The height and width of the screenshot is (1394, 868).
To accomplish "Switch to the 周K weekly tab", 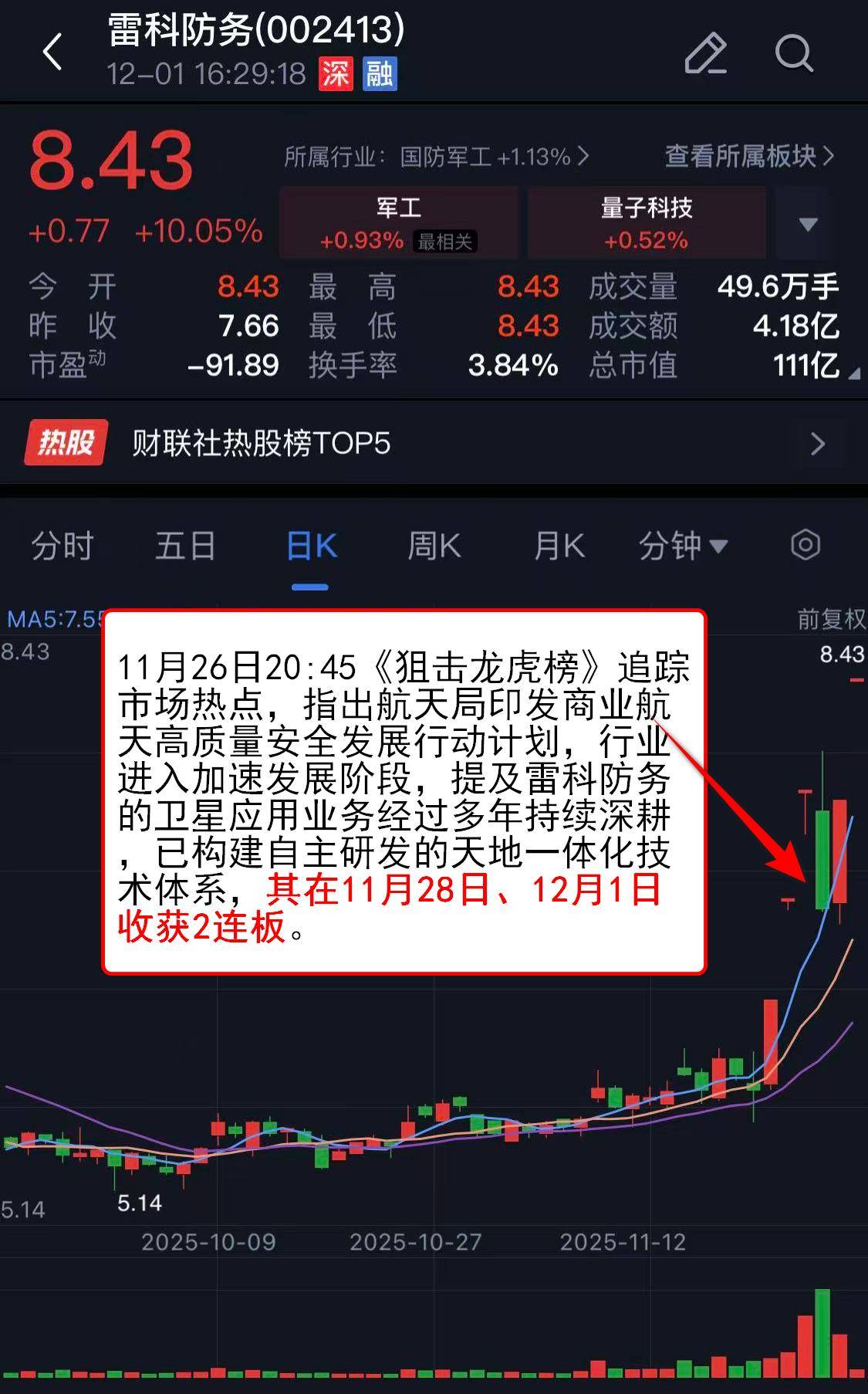I will coord(434,545).
